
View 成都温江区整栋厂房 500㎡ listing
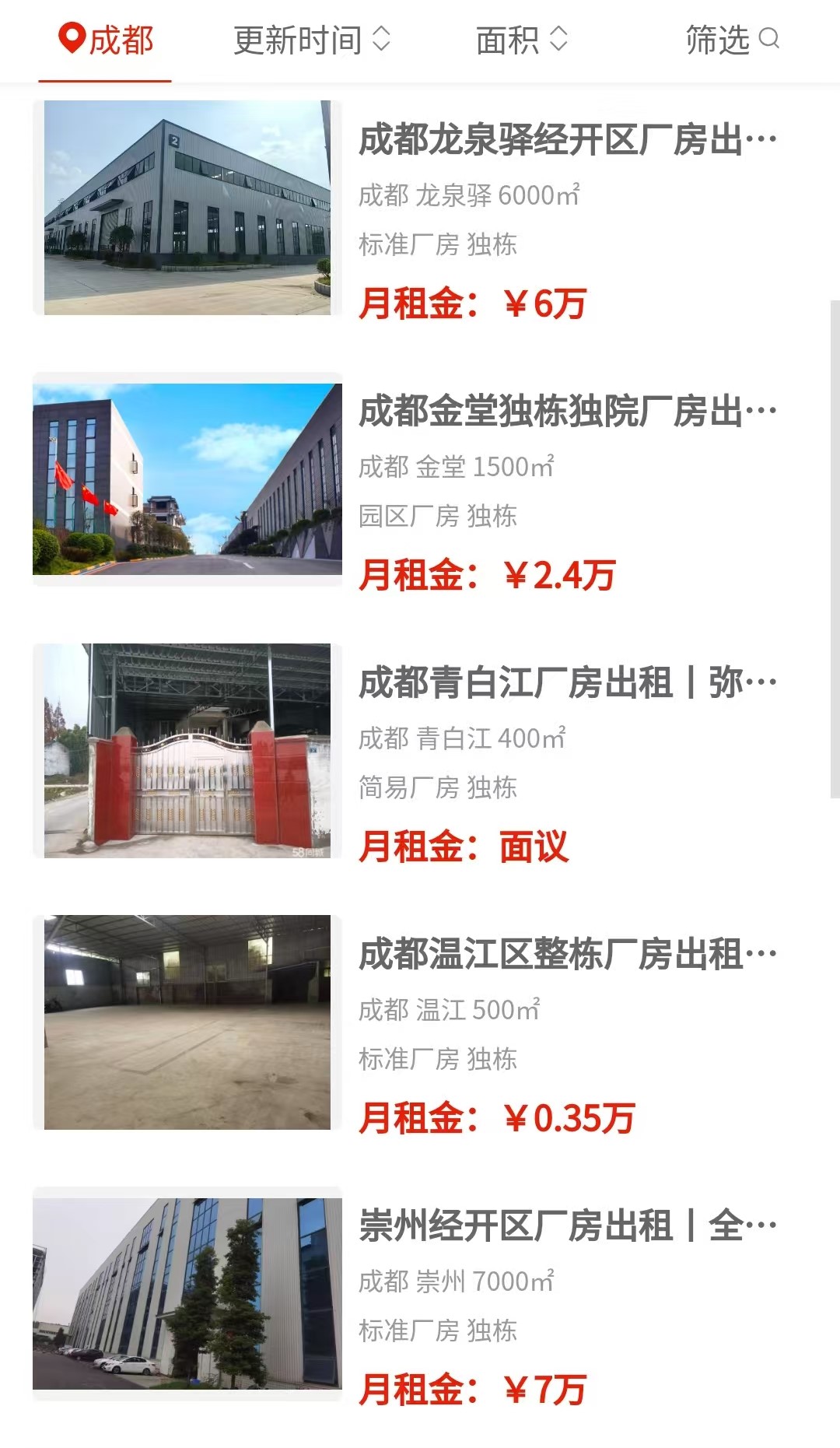tap(566, 955)
